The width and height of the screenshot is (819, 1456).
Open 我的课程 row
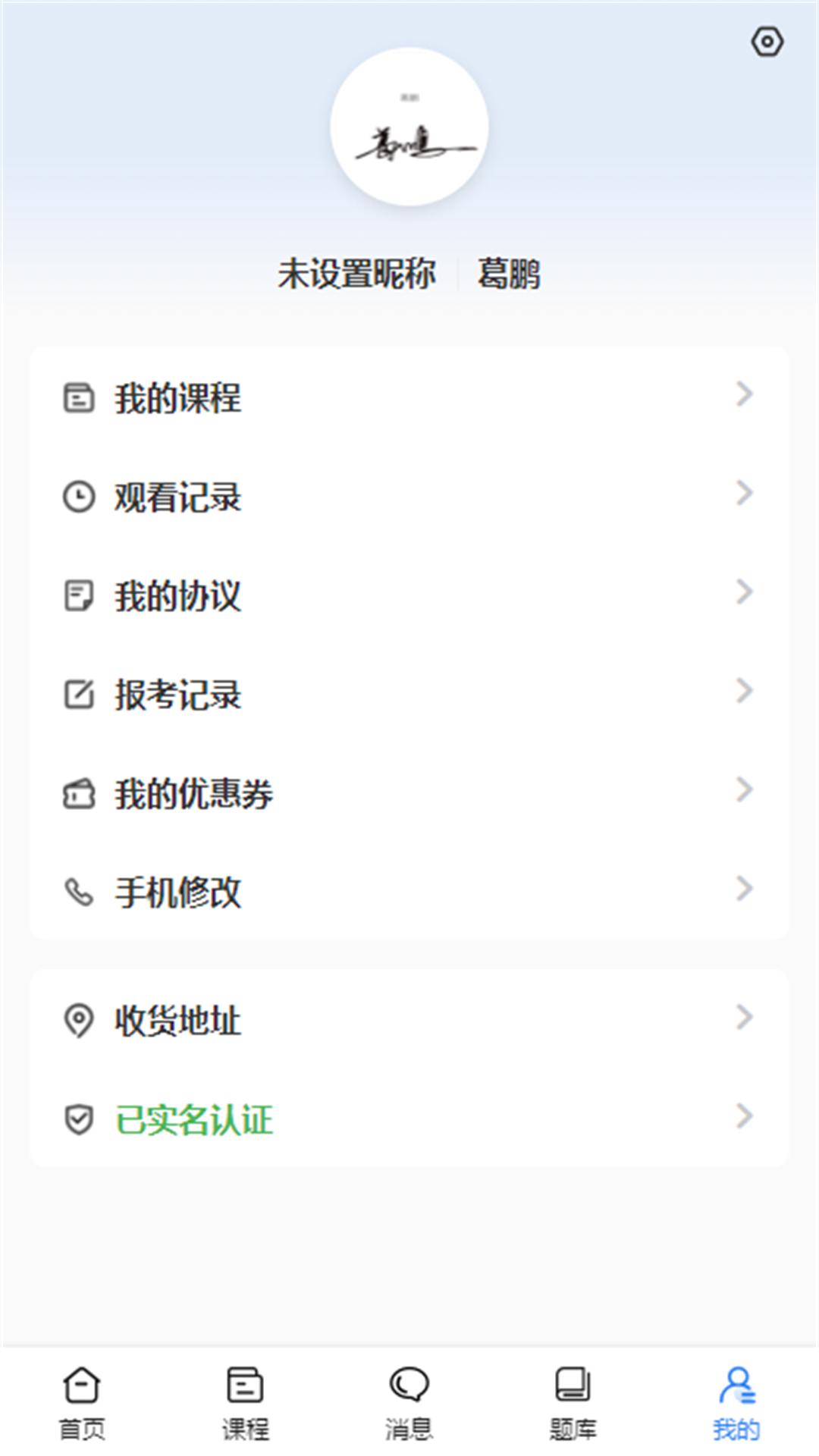pyautogui.click(x=409, y=397)
